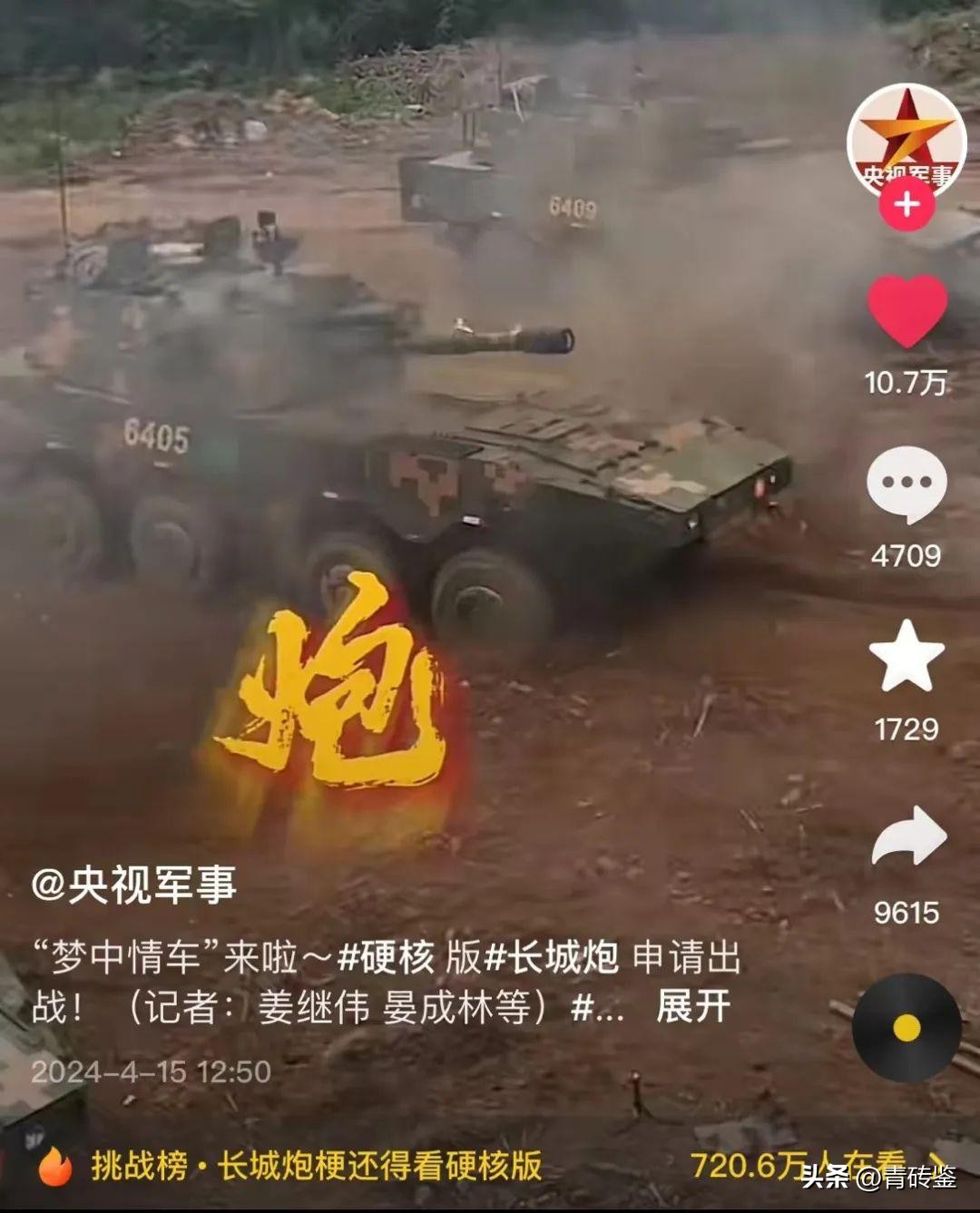Expand the caption with 展开

(x=693, y=1006)
